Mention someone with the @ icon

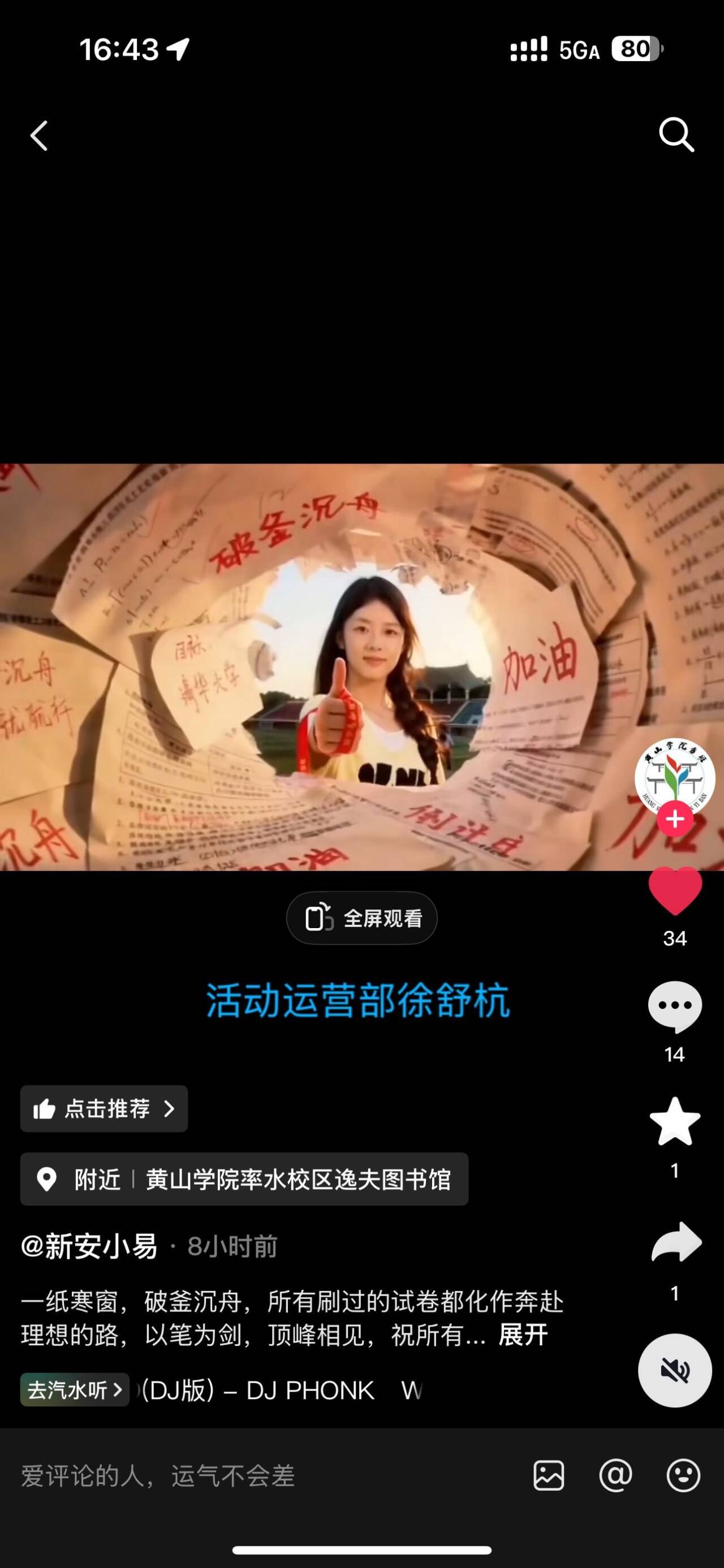[615, 1475]
